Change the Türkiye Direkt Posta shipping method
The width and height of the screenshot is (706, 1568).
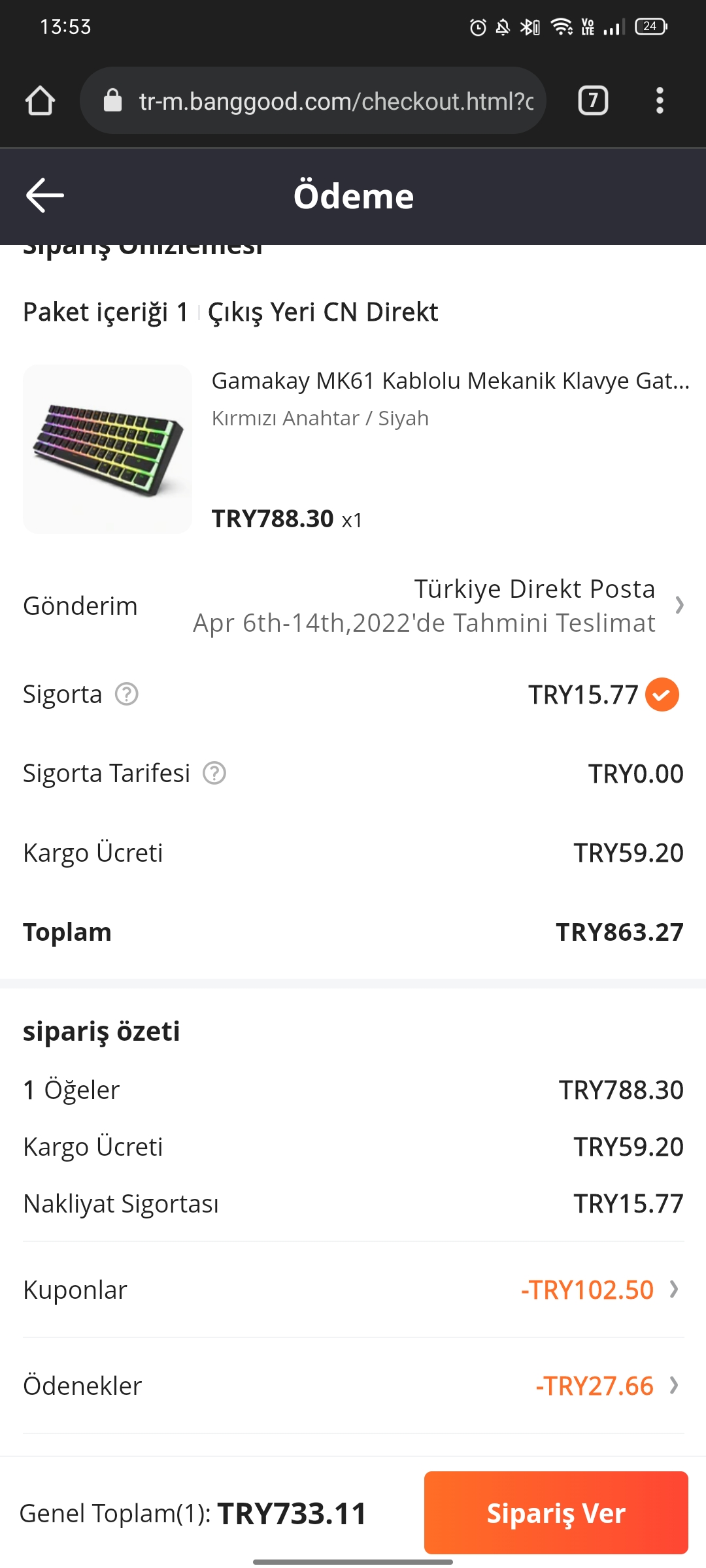pyautogui.click(x=679, y=606)
